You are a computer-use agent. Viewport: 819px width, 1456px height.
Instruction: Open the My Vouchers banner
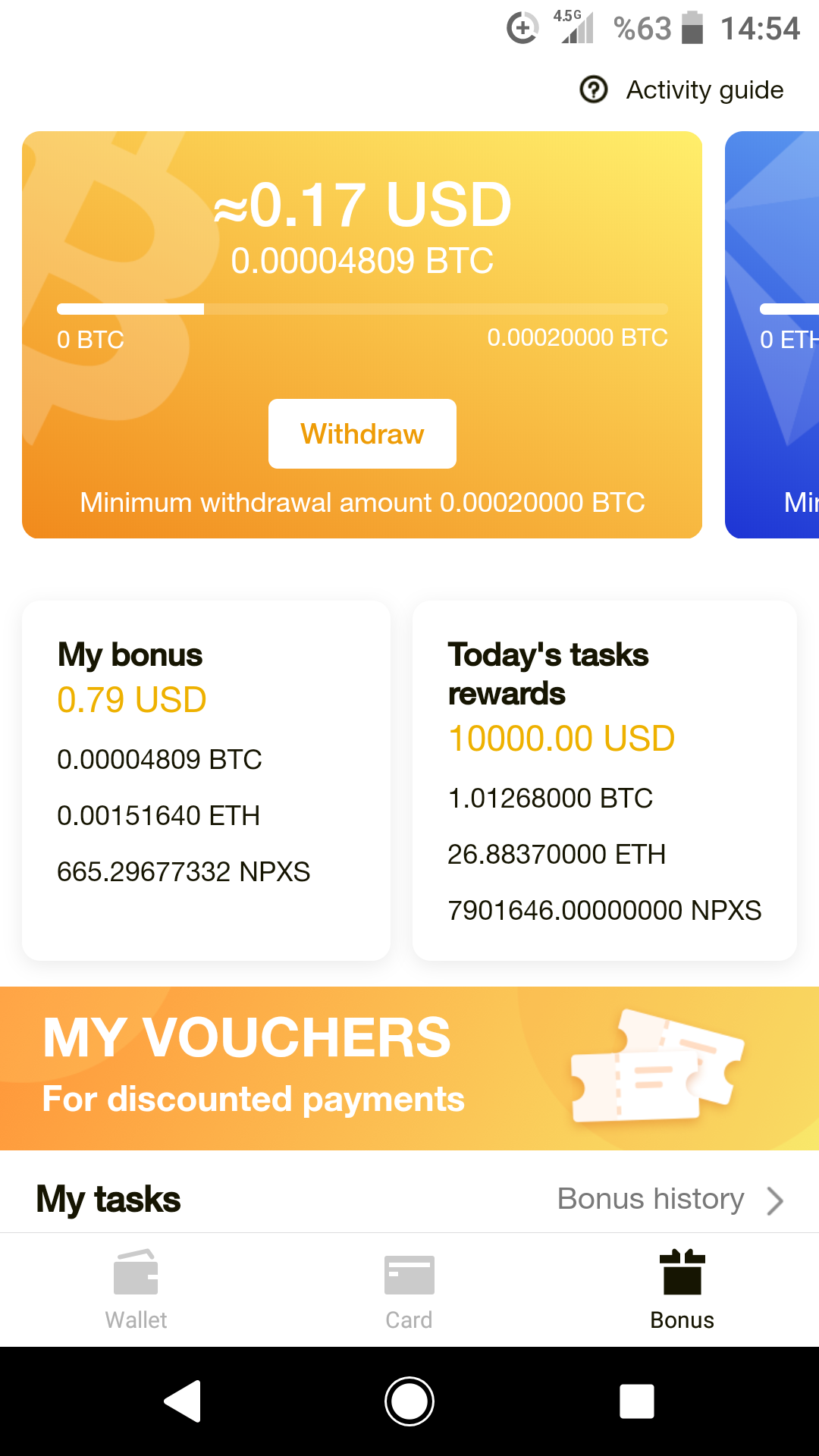(x=409, y=1068)
